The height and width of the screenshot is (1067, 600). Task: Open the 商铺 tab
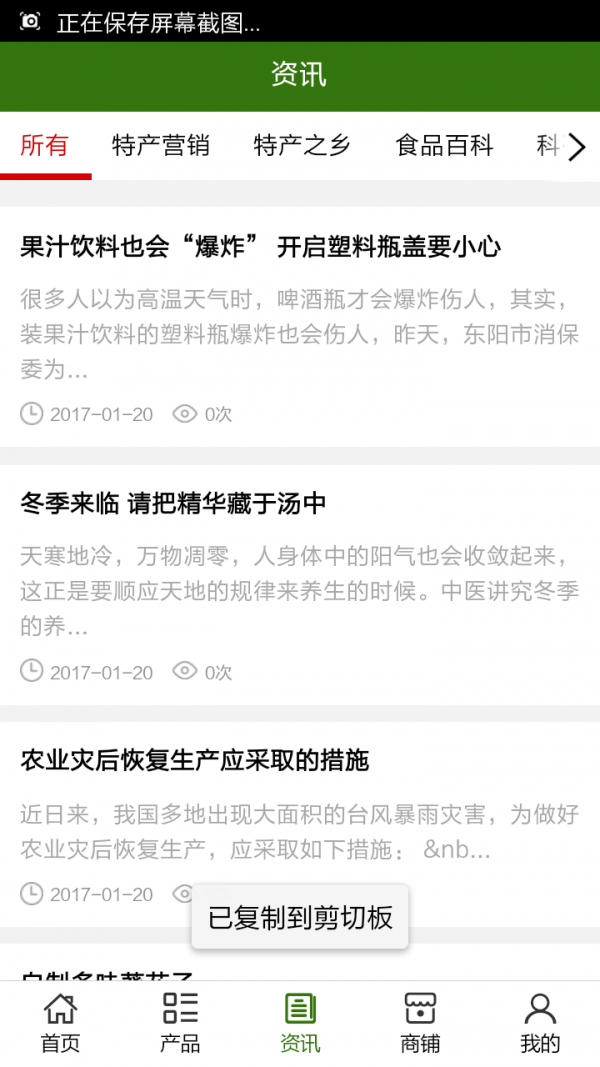coord(420,1023)
